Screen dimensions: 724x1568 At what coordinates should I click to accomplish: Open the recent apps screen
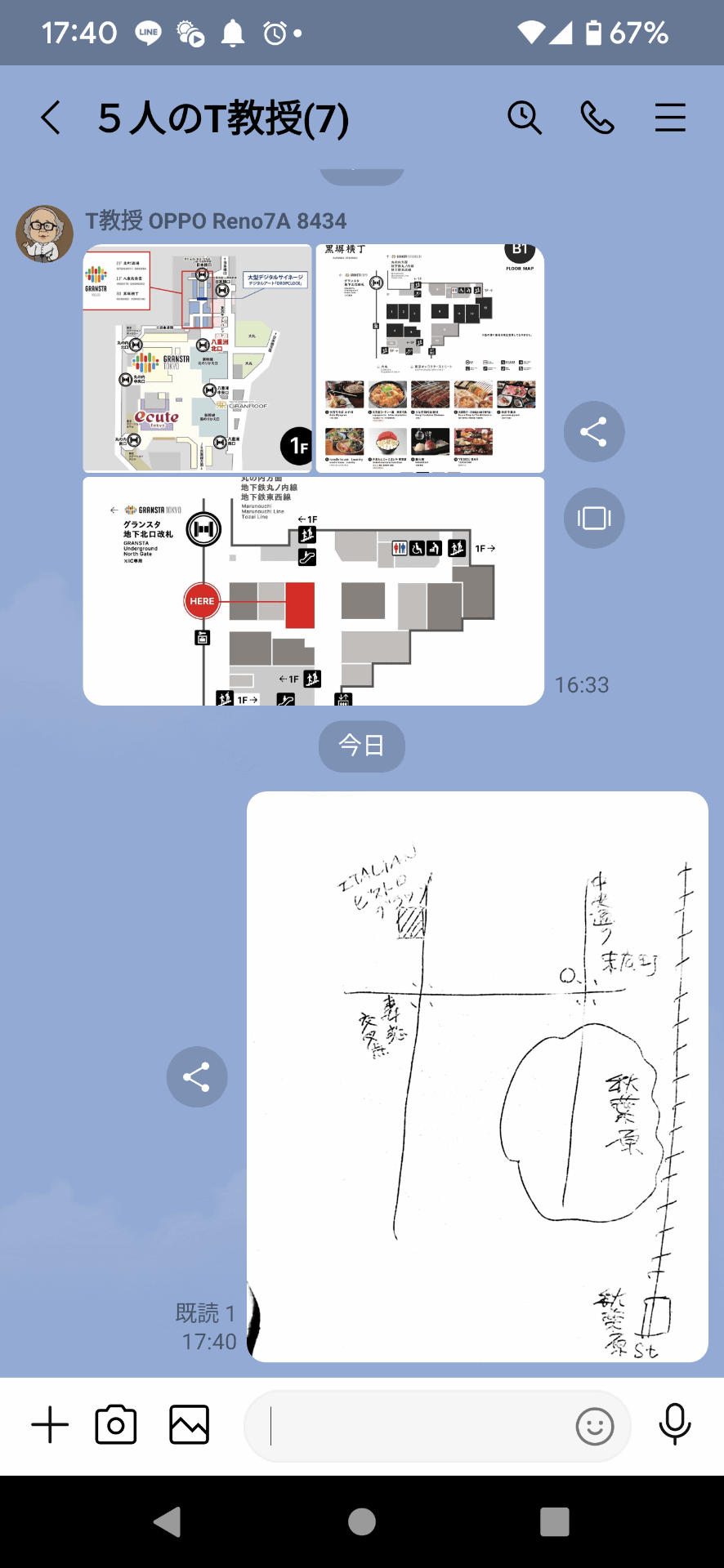click(554, 1521)
